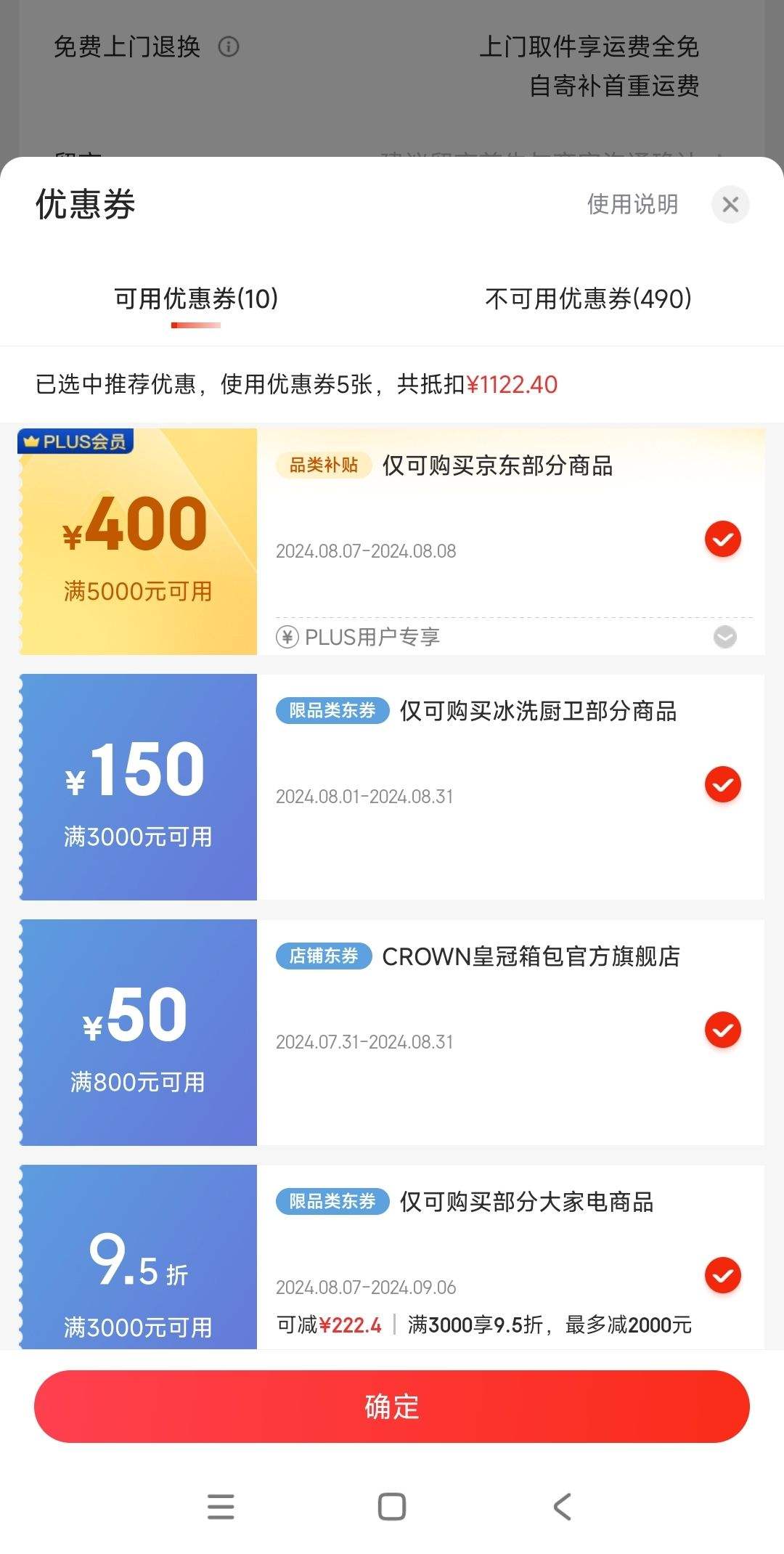Go to the home screen
Screen dimensions: 784x1554
pyautogui.click(x=392, y=1507)
